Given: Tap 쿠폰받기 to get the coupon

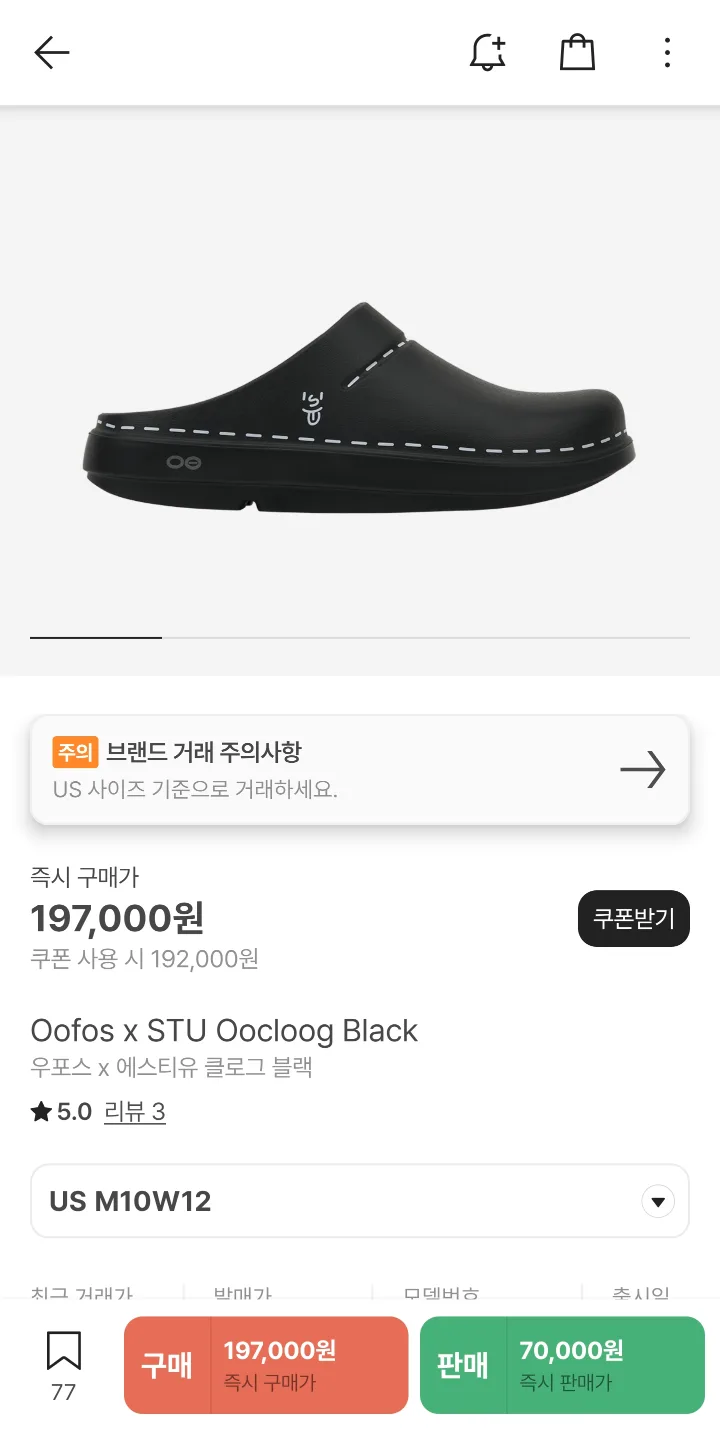Looking at the screenshot, I should tap(633, 918).
